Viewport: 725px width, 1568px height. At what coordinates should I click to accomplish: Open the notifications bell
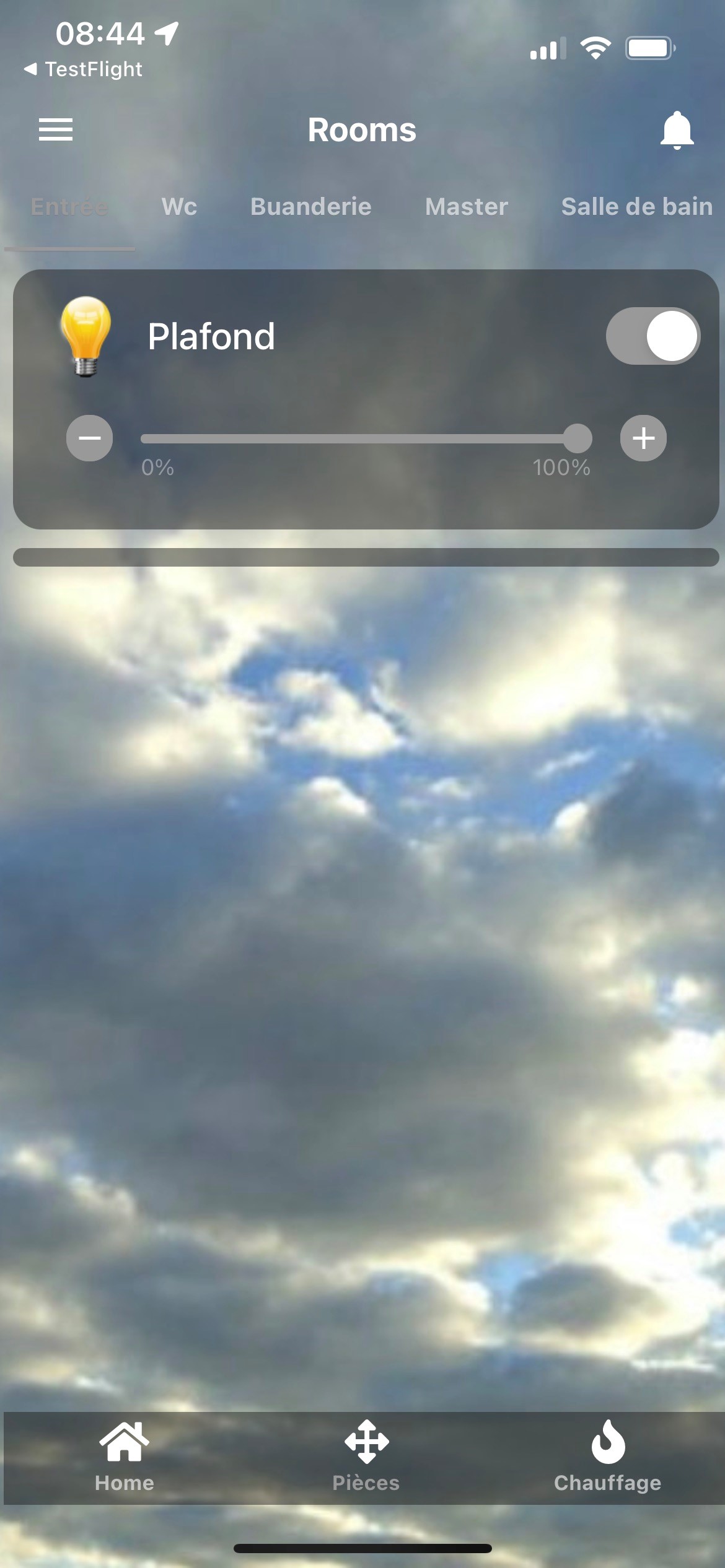(x=677, y=130)
